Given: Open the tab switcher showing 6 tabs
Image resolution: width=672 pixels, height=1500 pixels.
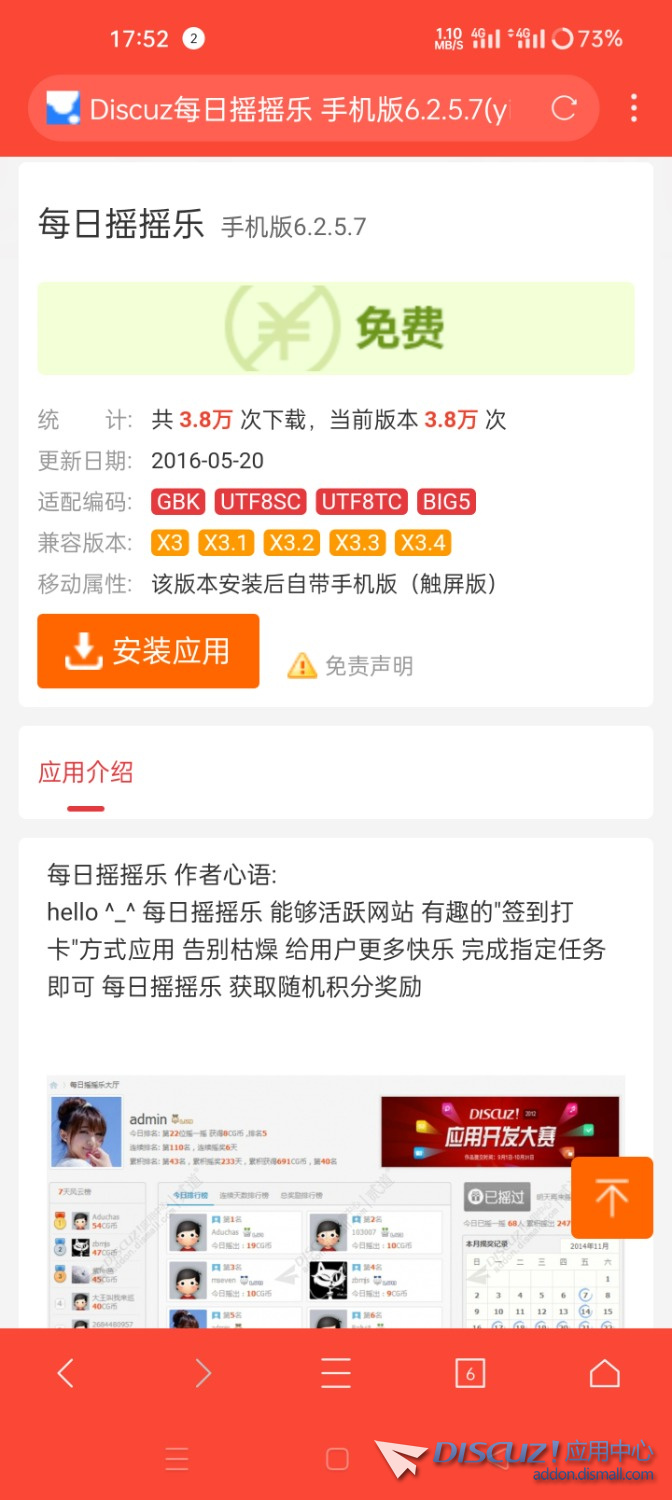Looking at the screenshot, I should (x=470, y=1373).
